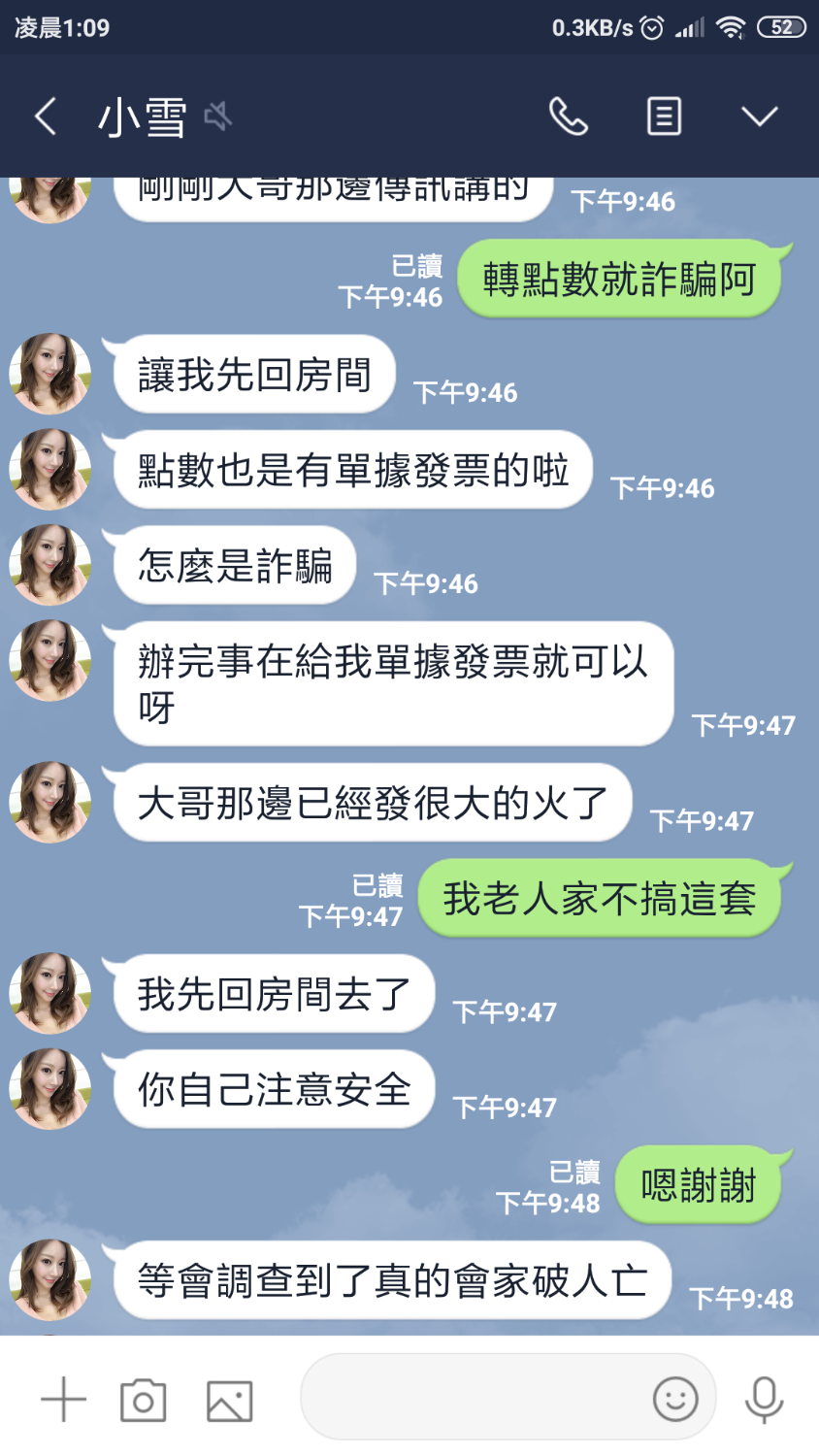
Task: Tap the message input field
Action: tap(475, 1398)
